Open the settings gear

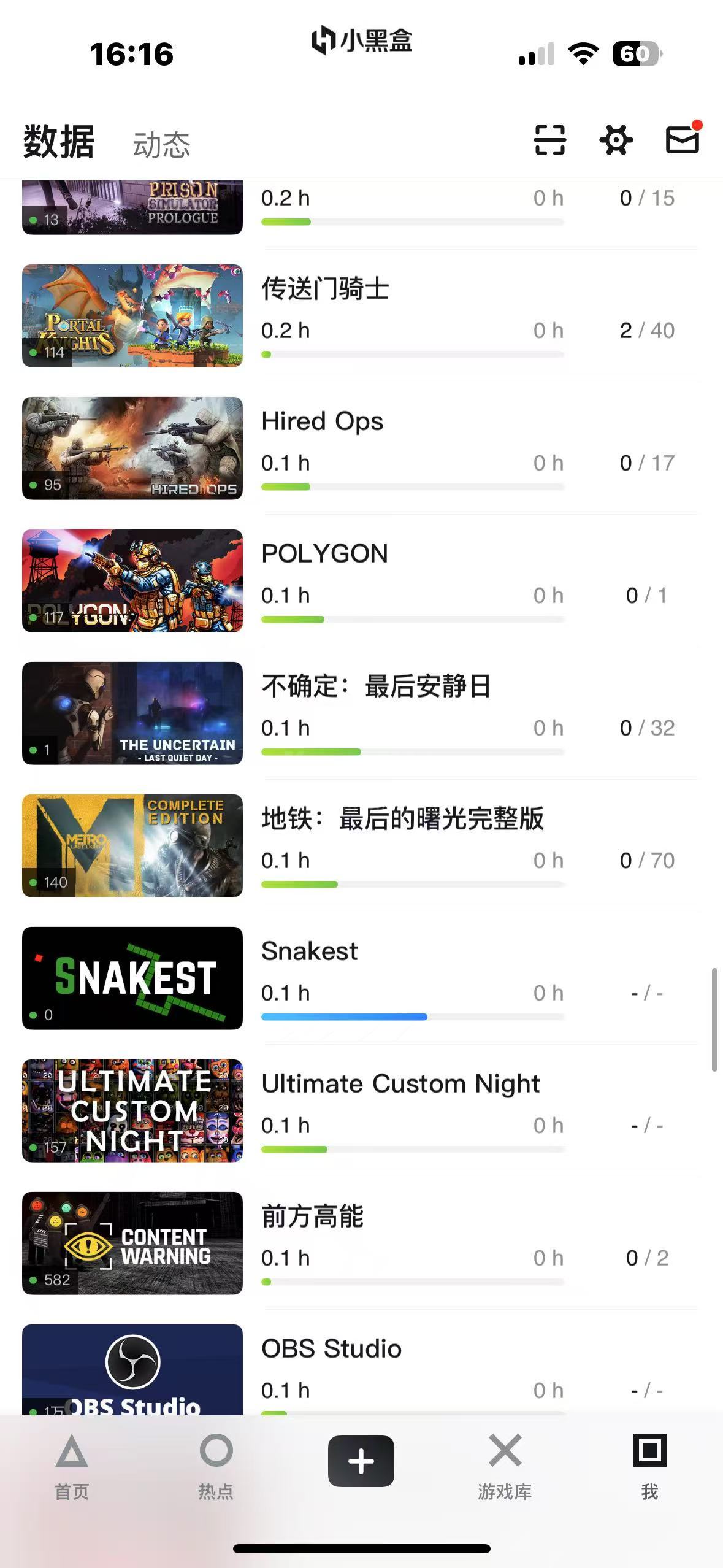616,140
